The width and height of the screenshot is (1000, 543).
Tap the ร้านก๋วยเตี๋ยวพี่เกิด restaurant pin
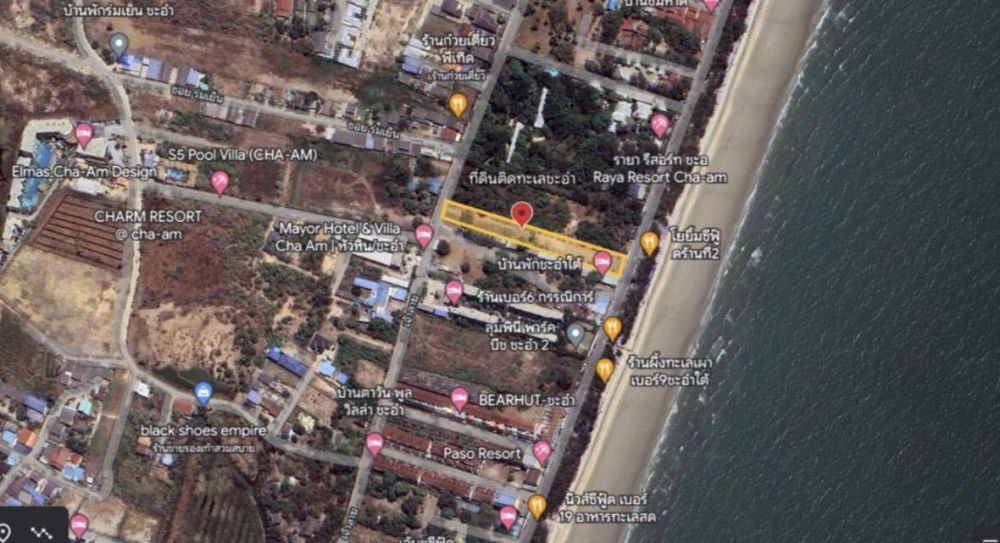458,104
